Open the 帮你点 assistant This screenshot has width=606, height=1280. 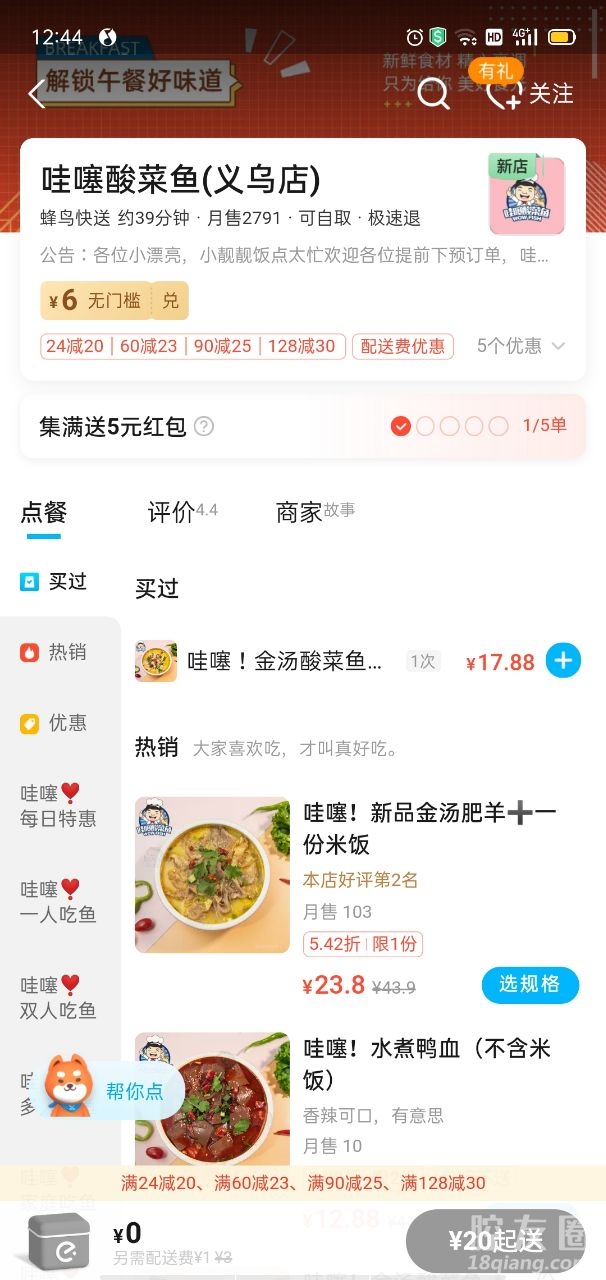click(110, 1091)
